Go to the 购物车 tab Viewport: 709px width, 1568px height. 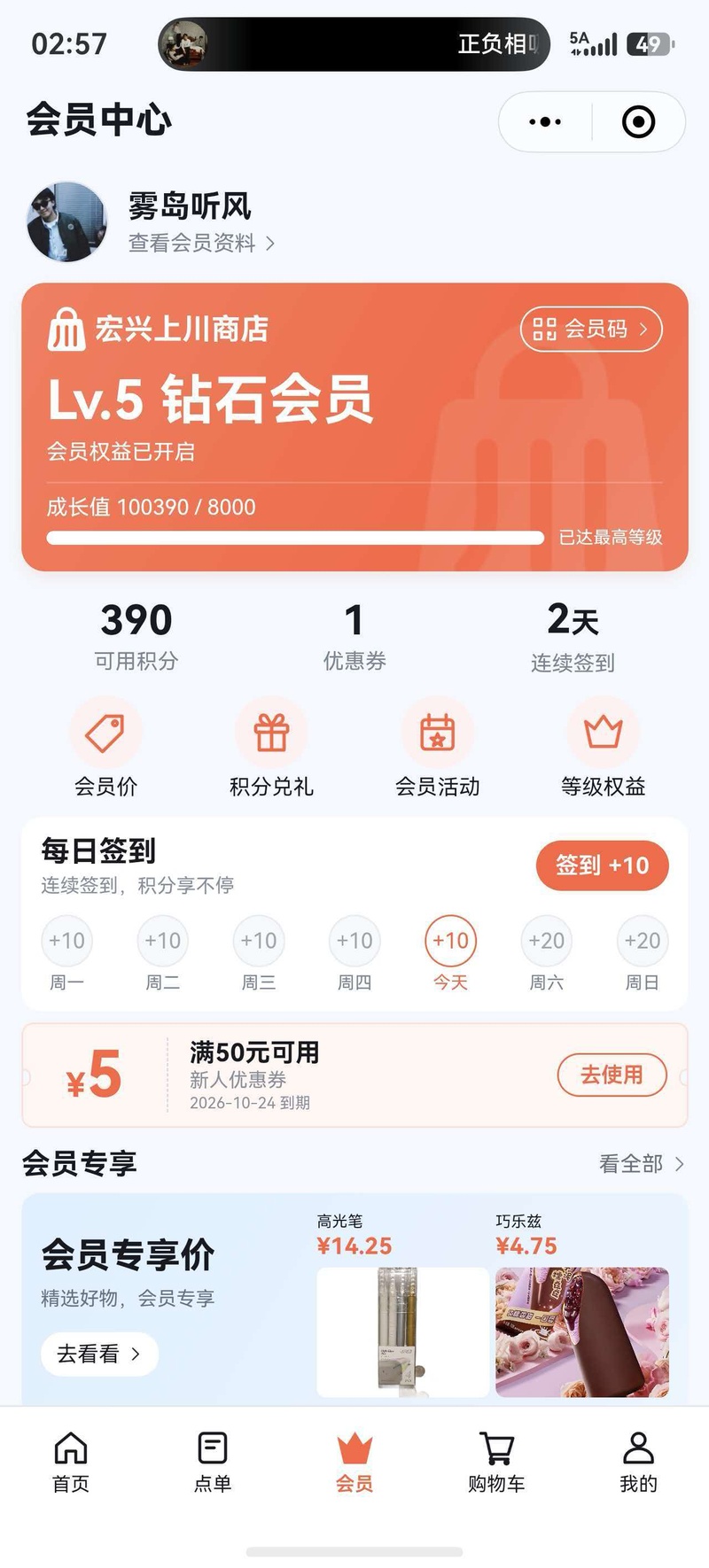coord(496,1463)
